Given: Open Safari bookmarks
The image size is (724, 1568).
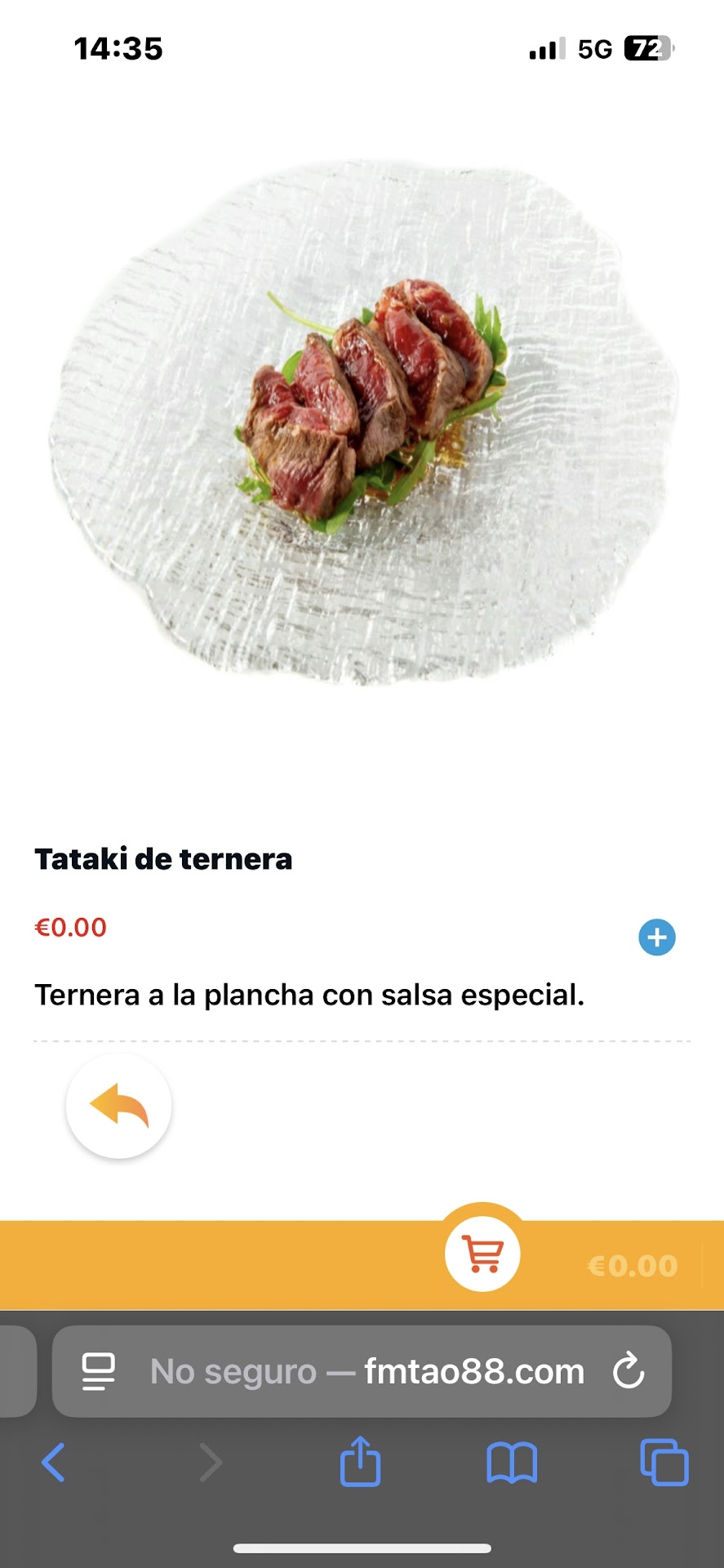Looking at the screenshot, I should (x=511, y=1462).
